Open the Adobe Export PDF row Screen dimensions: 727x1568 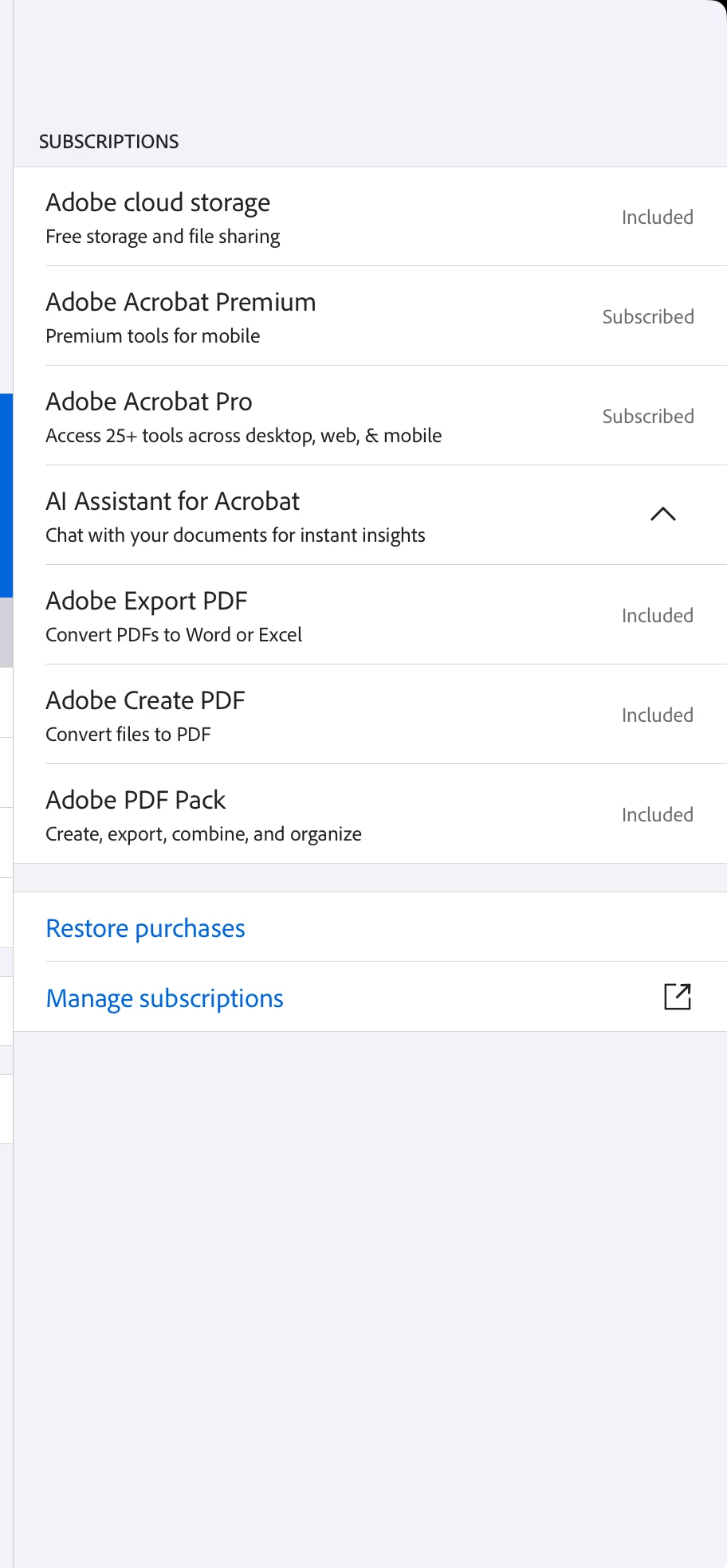click(370, 615)
